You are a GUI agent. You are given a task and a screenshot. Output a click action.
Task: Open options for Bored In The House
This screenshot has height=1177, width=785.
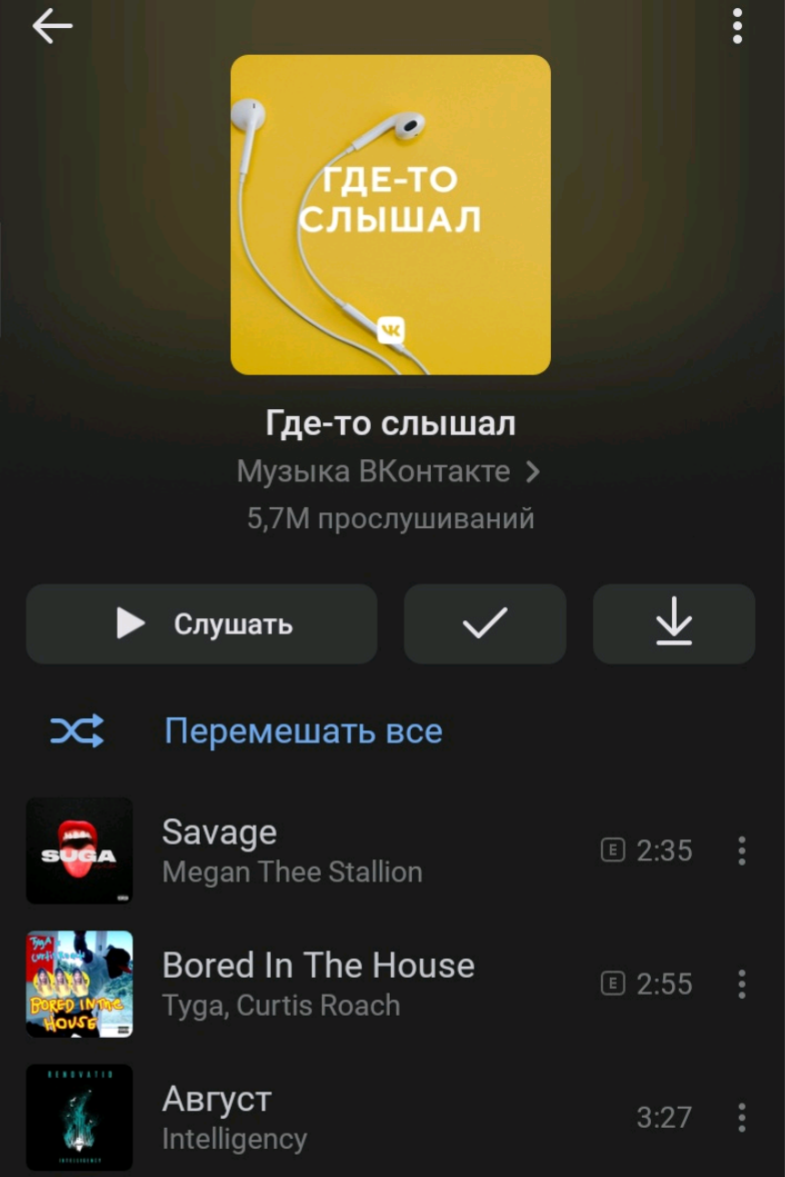point(740,983)
